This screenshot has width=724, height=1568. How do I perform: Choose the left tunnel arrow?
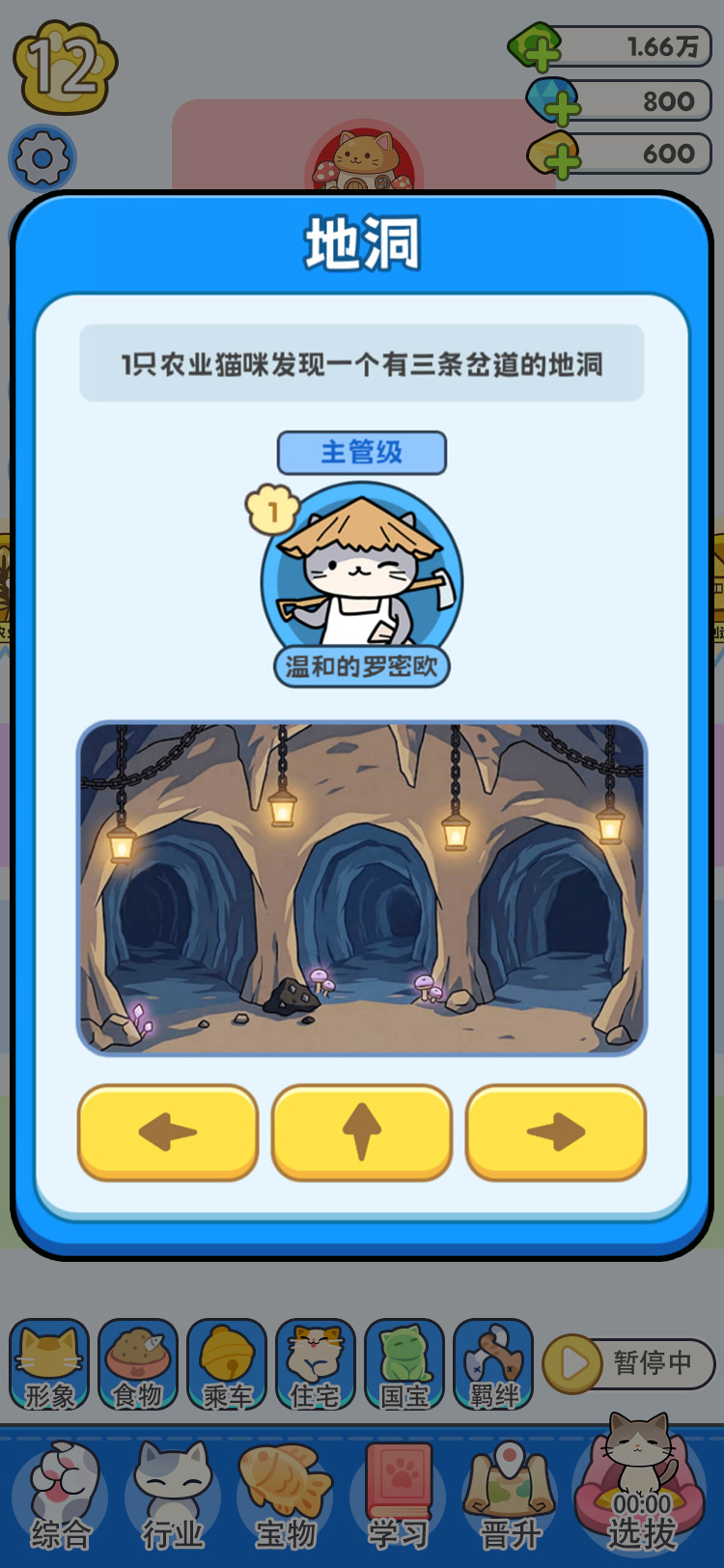(x=168, y=1132)
